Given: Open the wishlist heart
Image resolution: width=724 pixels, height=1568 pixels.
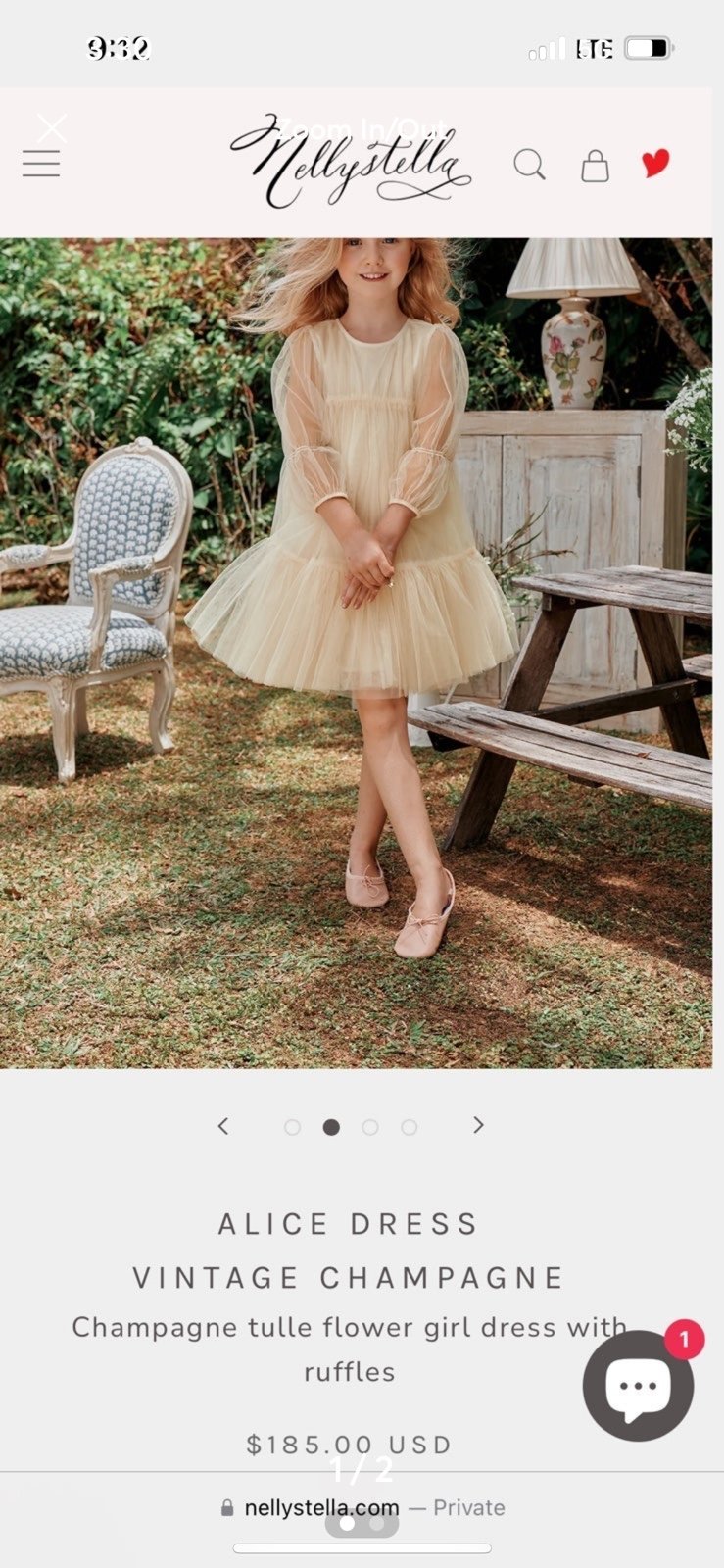Looking at the screenshot, I should coord(655,163).
